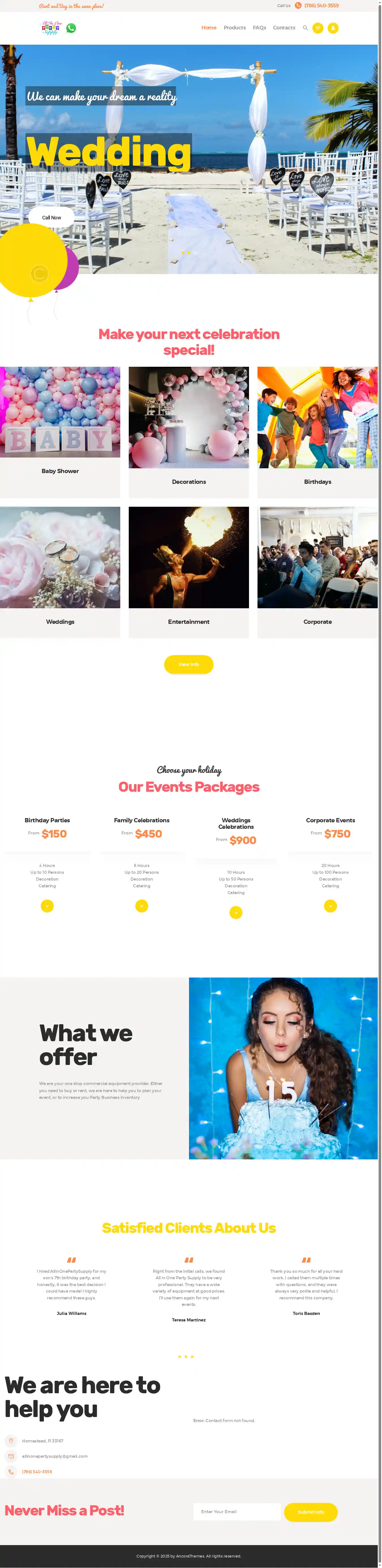Open the Products menu

(235, 28)
